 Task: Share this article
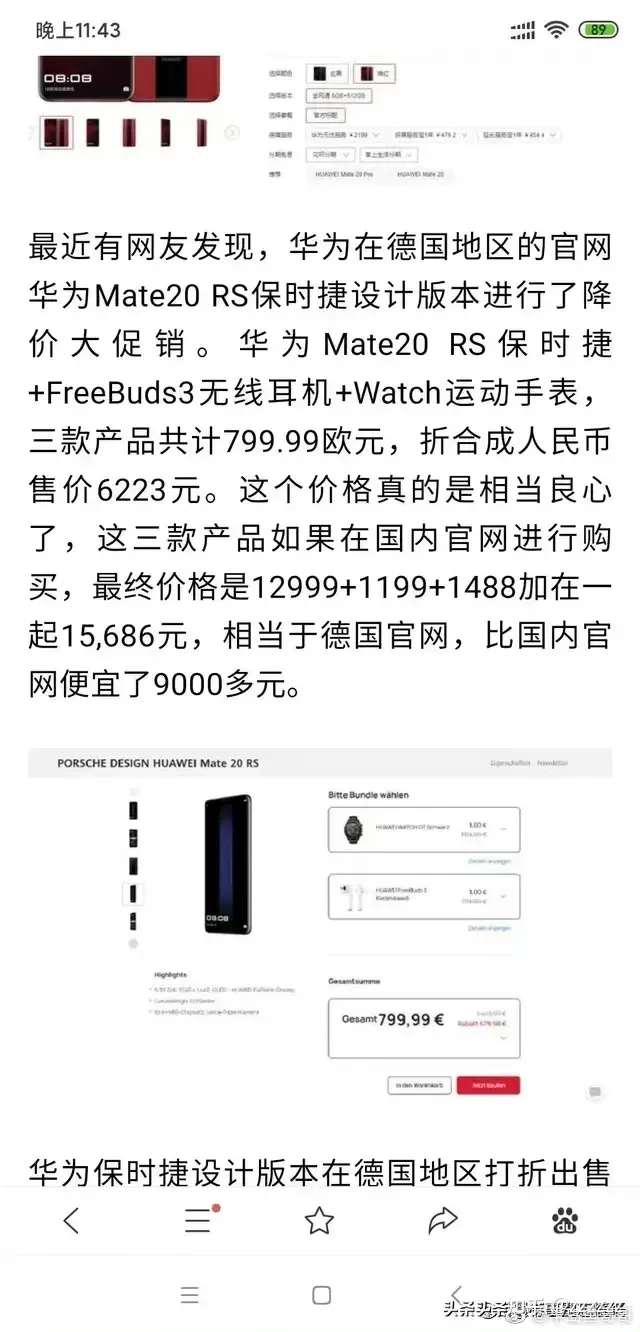[x=442, y=1220]
